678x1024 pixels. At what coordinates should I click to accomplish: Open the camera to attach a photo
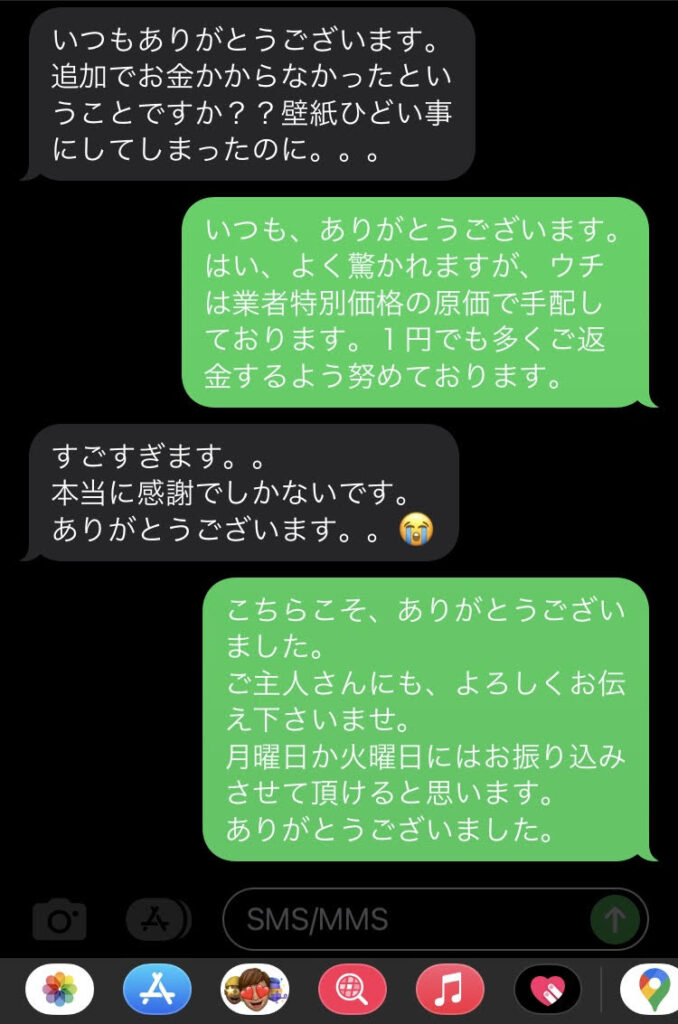[x=59, y=919]
